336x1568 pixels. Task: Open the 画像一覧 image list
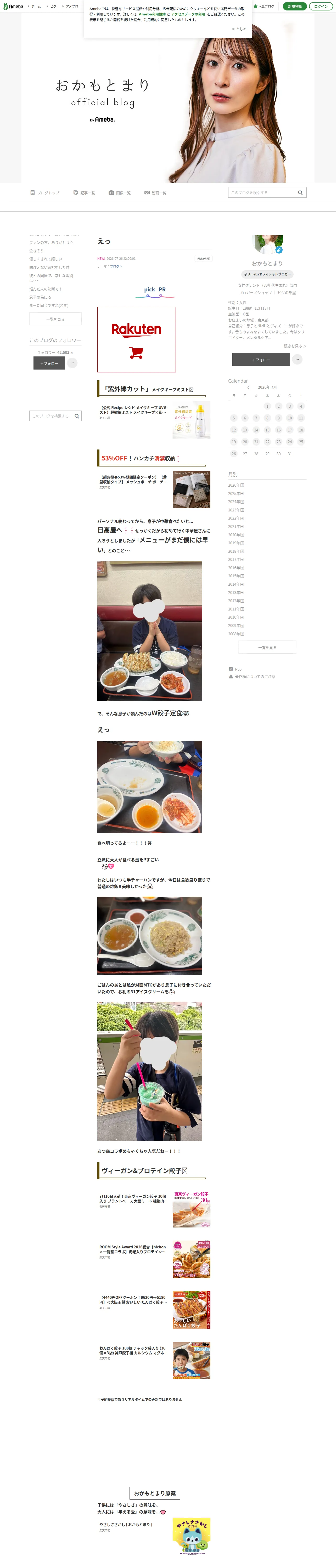pyautogui.click(x=120, y=192)
